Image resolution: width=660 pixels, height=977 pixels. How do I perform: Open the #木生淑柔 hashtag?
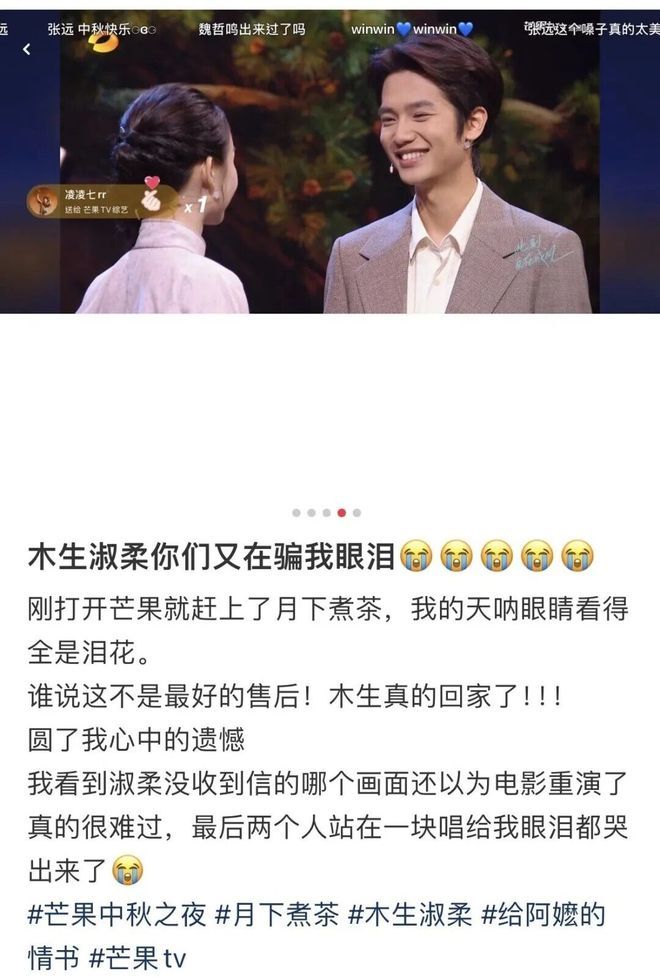coord(411,915)
